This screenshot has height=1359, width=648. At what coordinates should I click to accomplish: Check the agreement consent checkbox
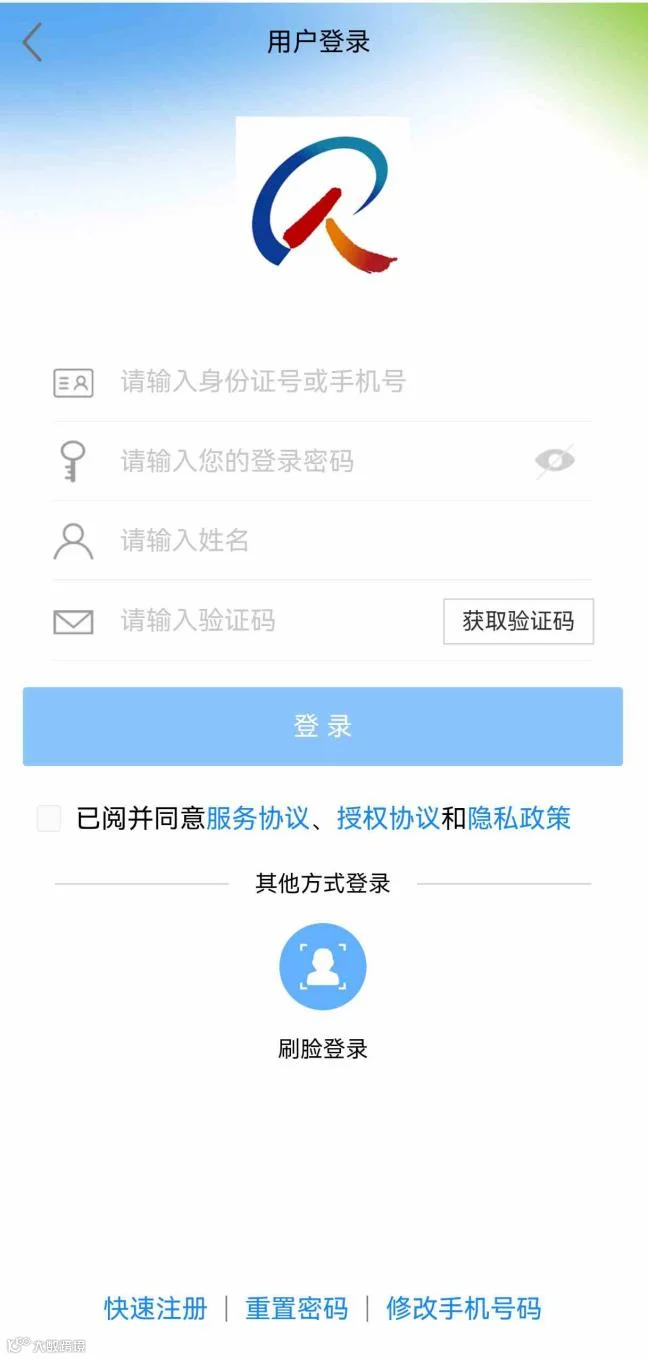coord(49,818)
